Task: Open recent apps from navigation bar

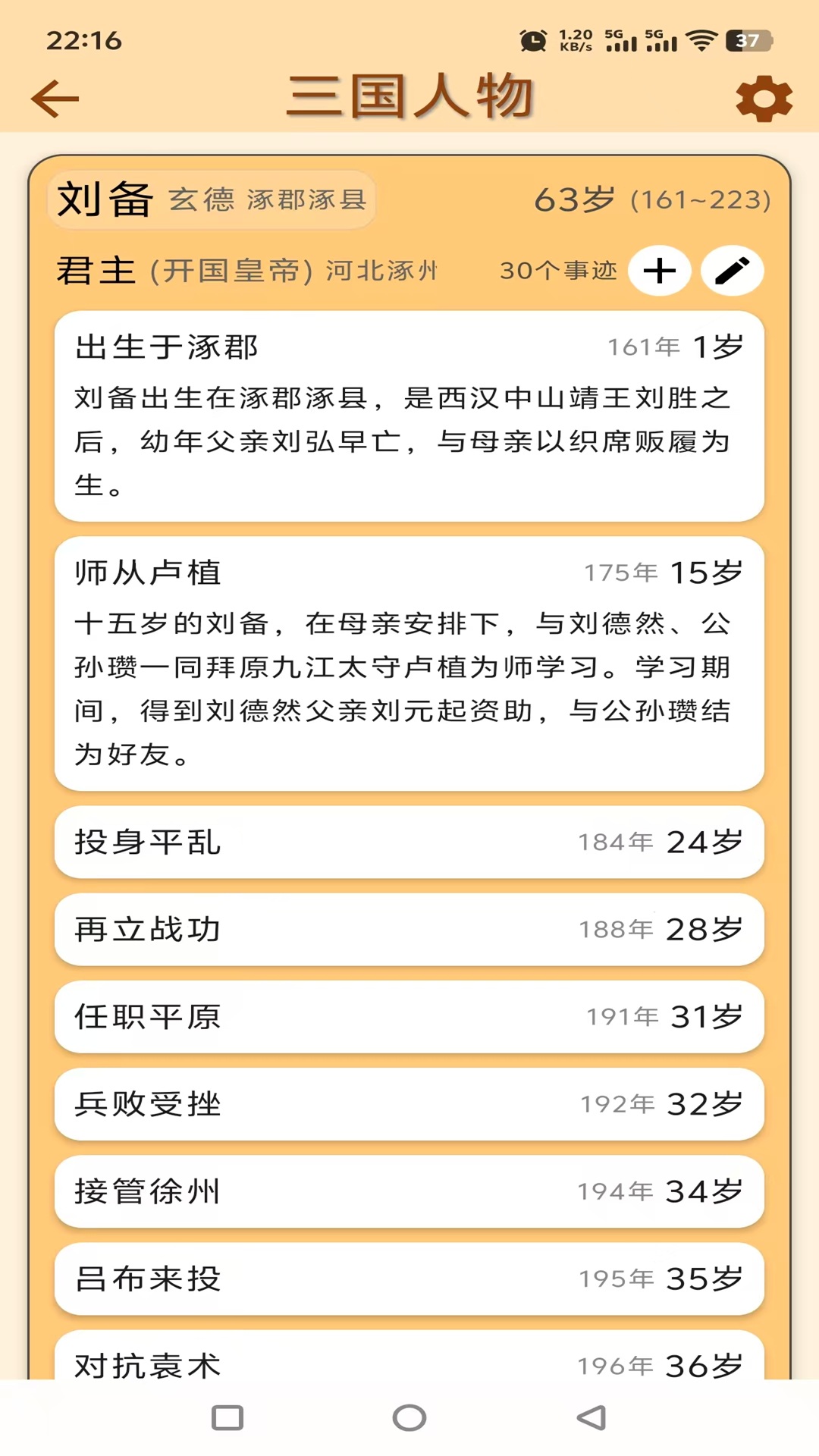Action: pyautogui.click(x=227, y=1417)
